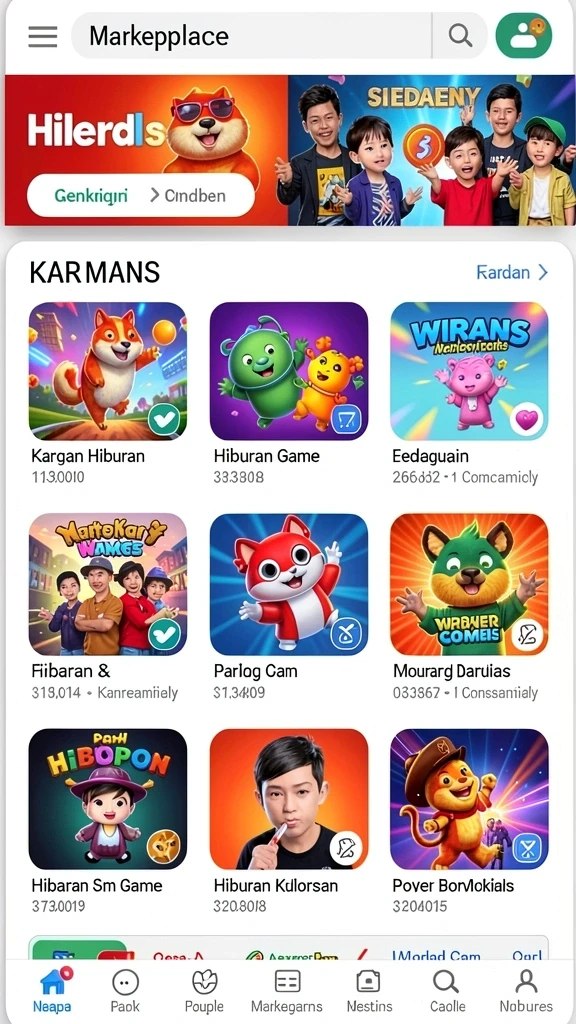This screenshot has width=576, height=1024.
Task: Tap the Markepplace search field
Action: coord(251,35)
